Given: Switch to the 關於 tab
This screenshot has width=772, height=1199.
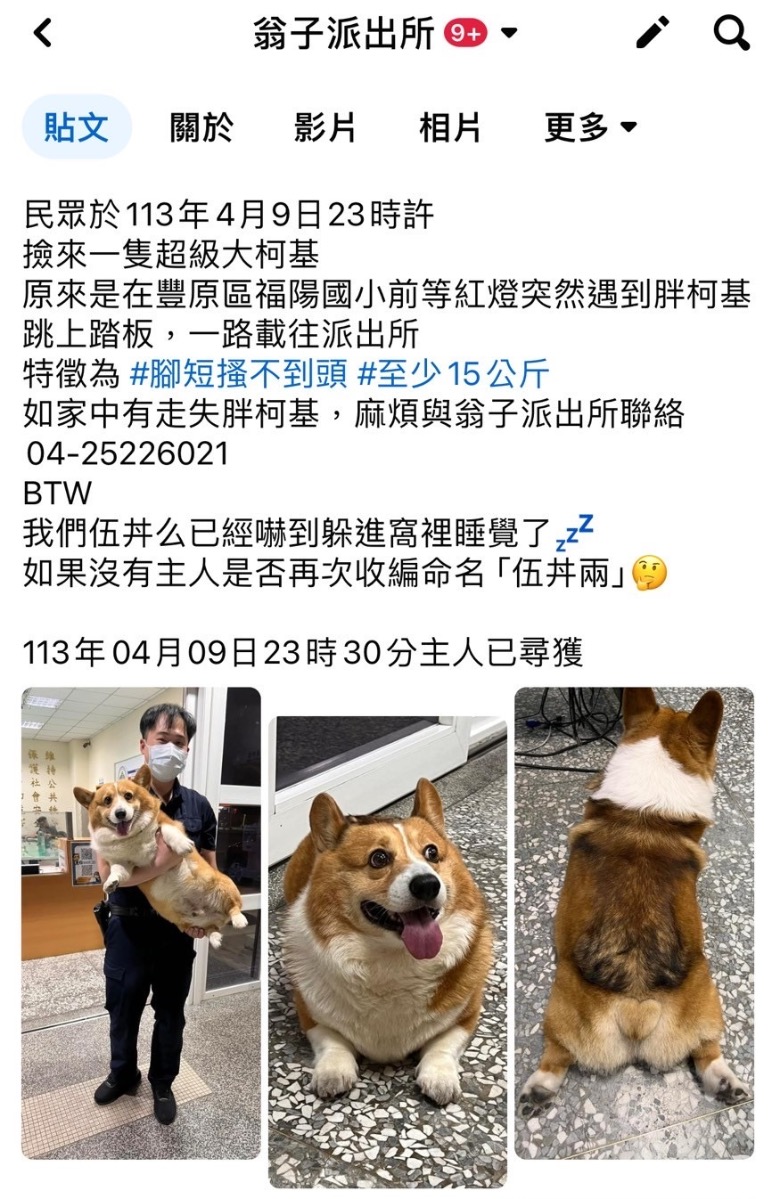Looking at the screenshot, I should tap(201, 127).
